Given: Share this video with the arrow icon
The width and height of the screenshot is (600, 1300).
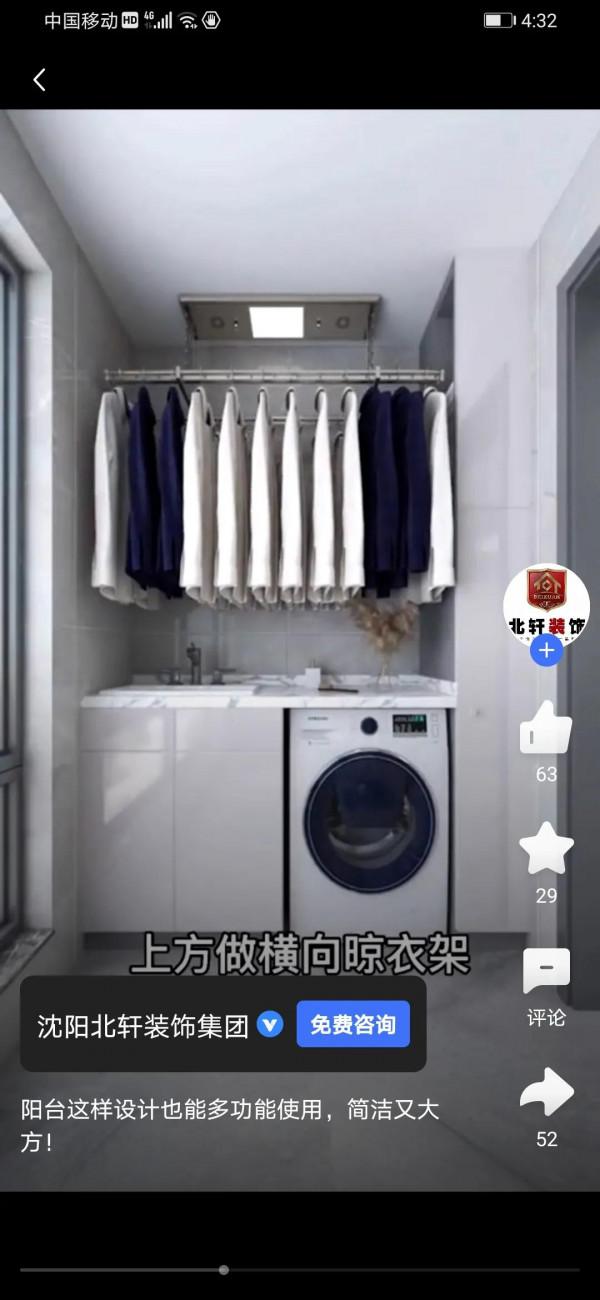Looking at the screenshot, I should [546, 1092].
